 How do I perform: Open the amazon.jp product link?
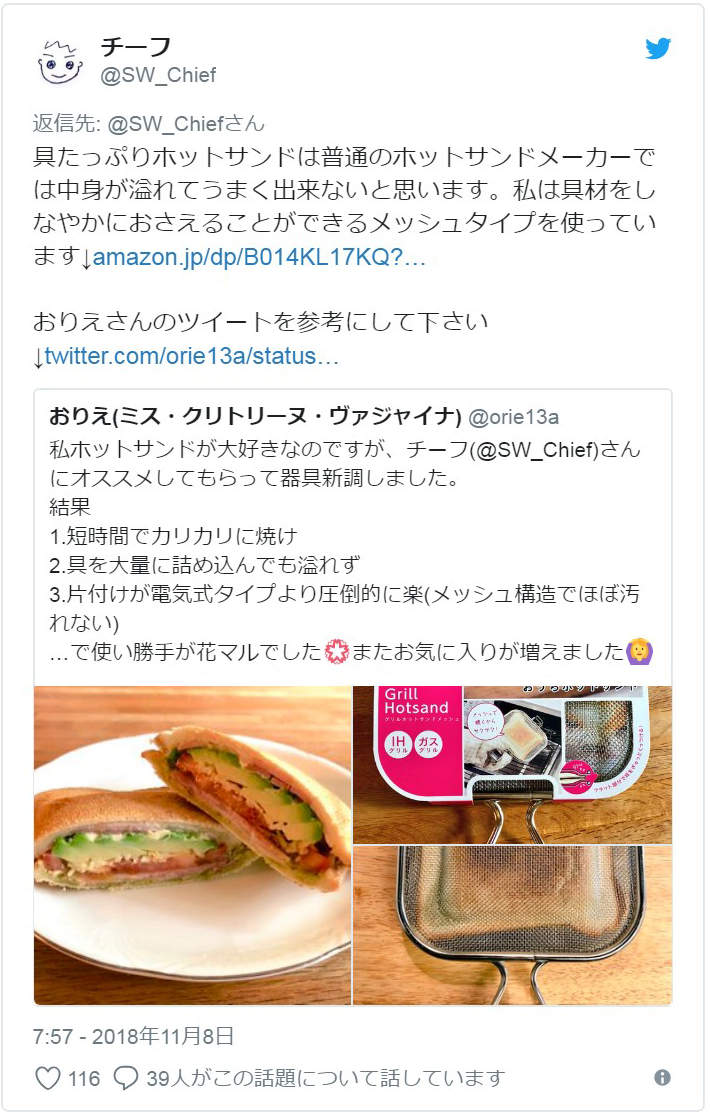pyautogui.click(x=259, y=258)
